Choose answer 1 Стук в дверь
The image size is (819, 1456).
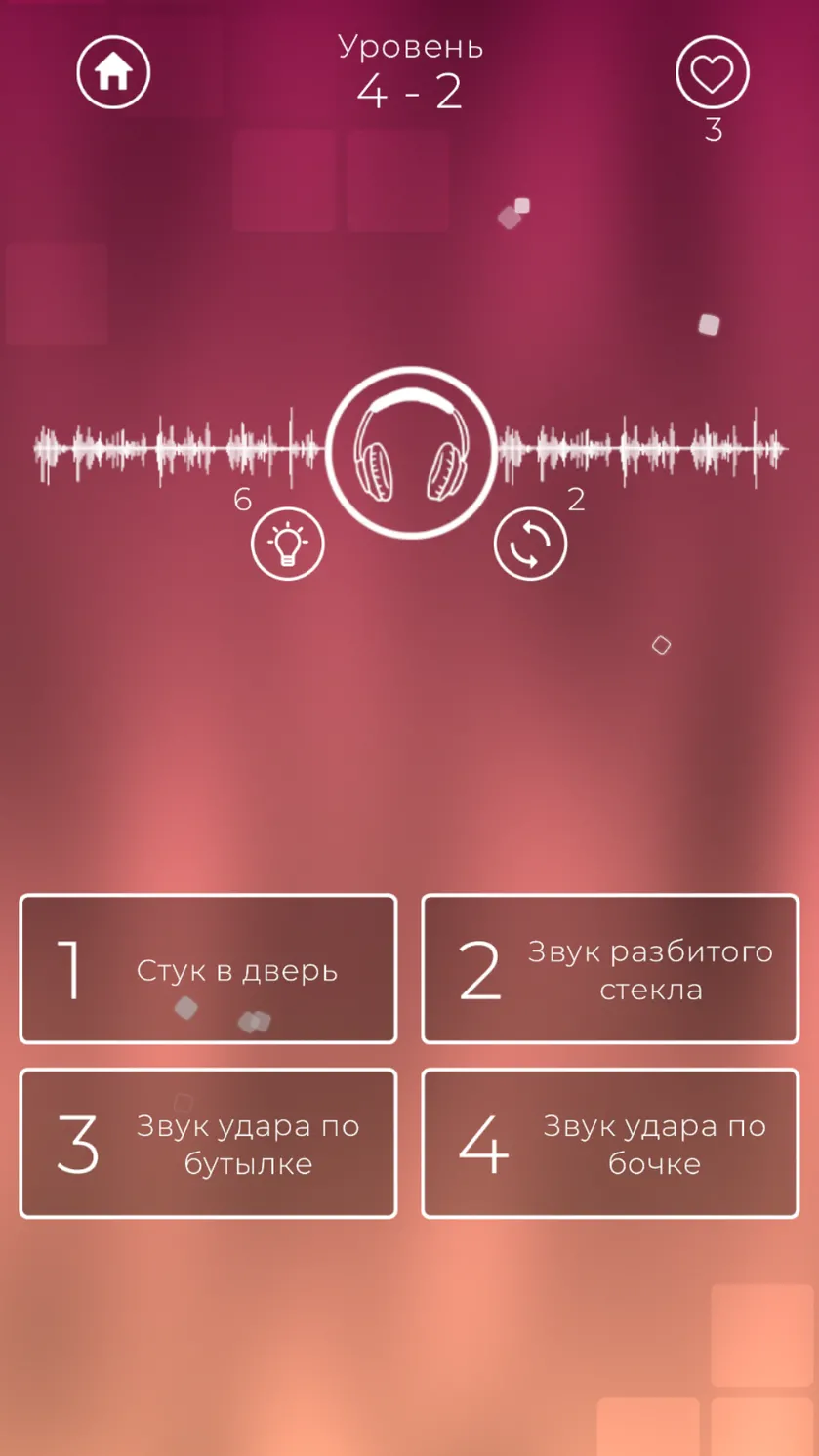[x=208, y=969]
